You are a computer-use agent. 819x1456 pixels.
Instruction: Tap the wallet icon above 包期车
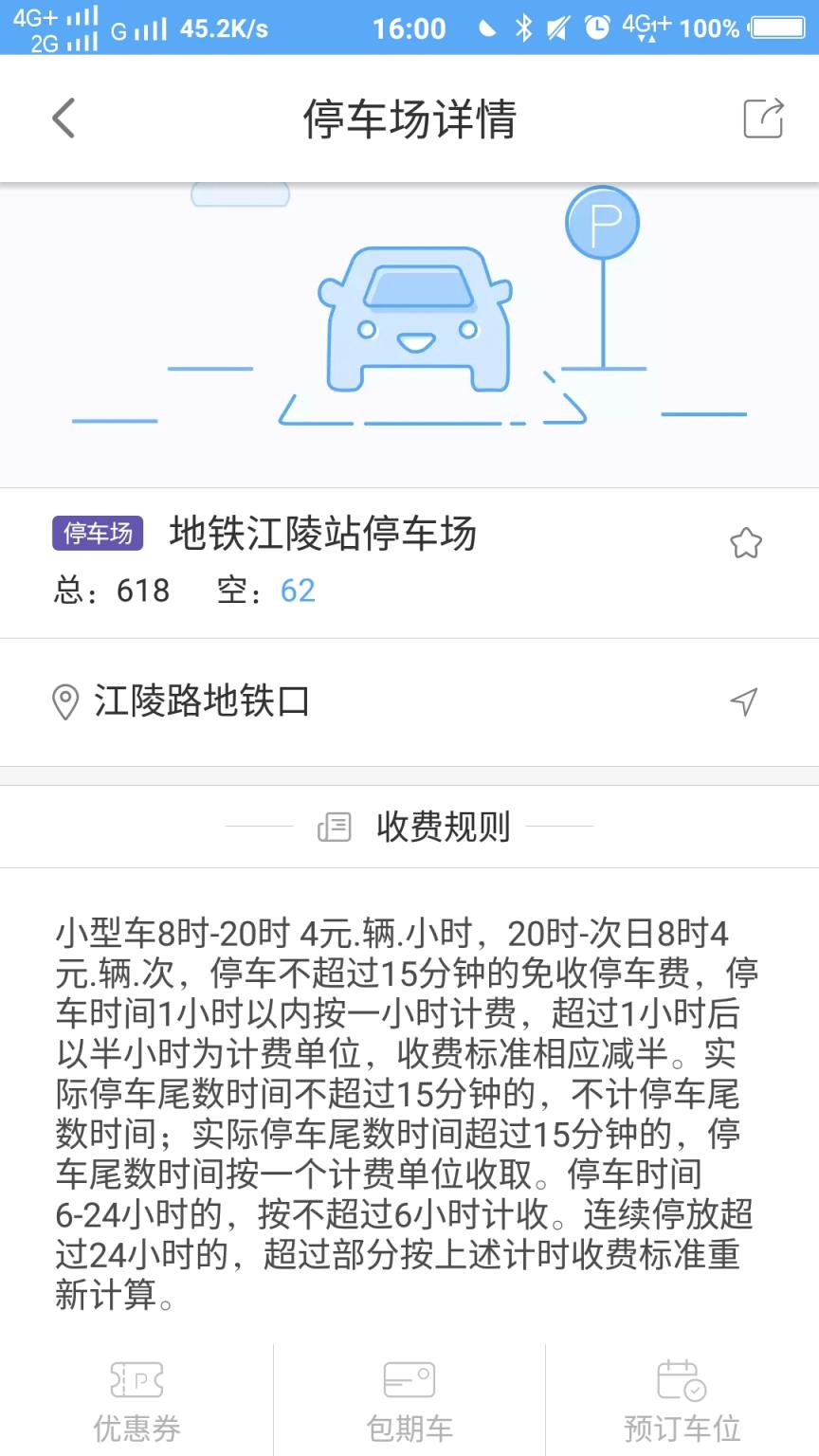(409, 1383)
